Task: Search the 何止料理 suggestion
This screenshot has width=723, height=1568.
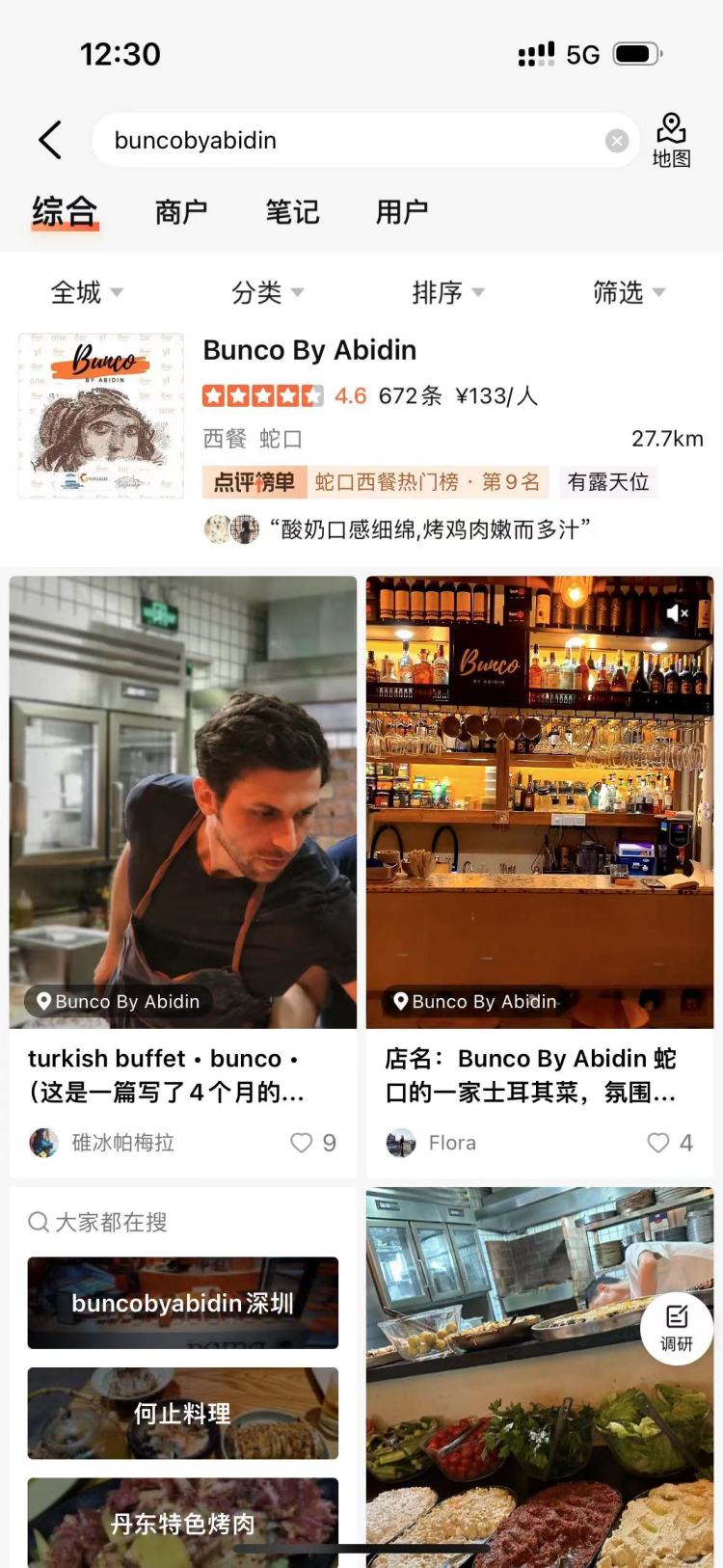Action: click(x=182, y=1413)
